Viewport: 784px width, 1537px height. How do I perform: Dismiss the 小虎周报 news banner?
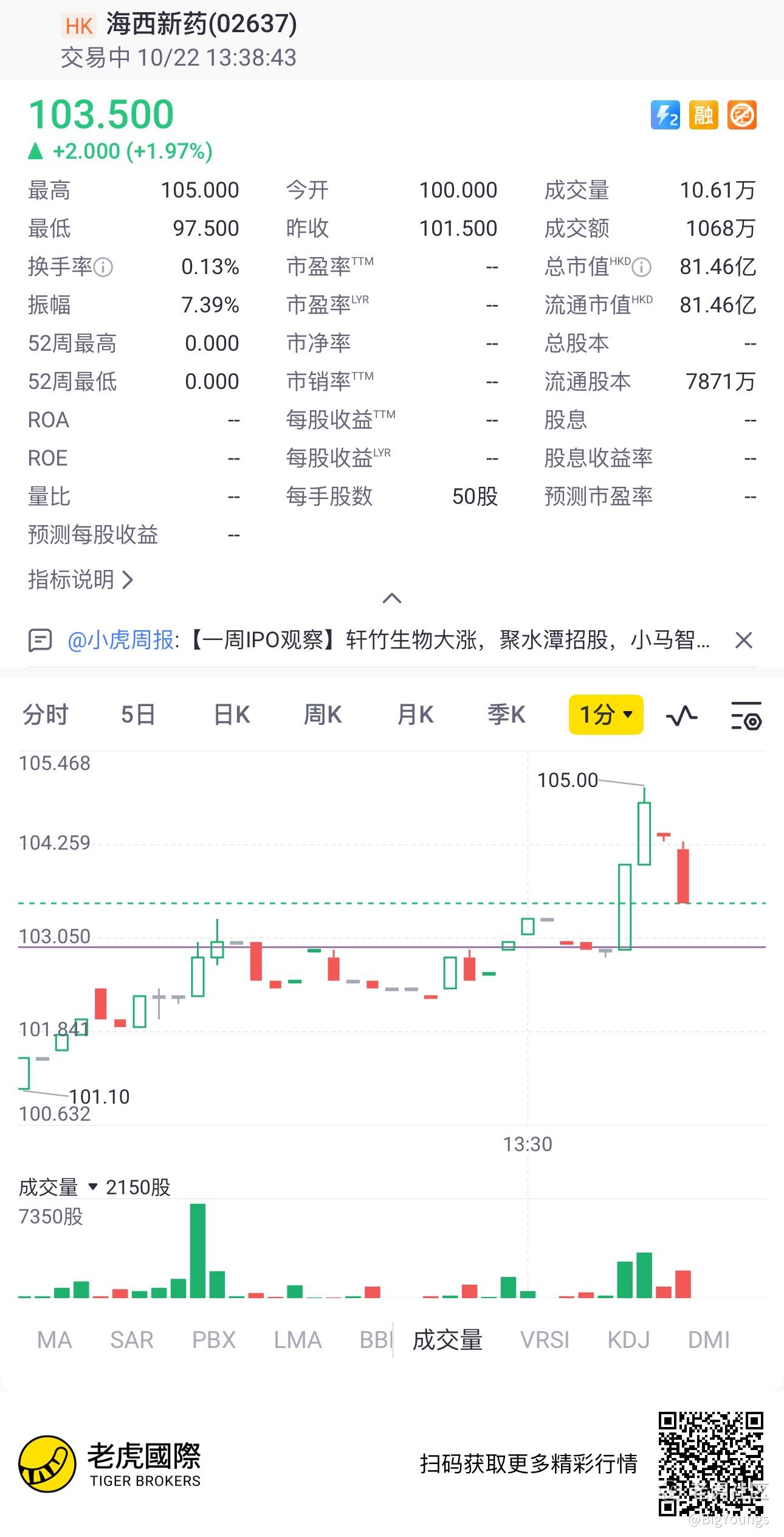744,640
